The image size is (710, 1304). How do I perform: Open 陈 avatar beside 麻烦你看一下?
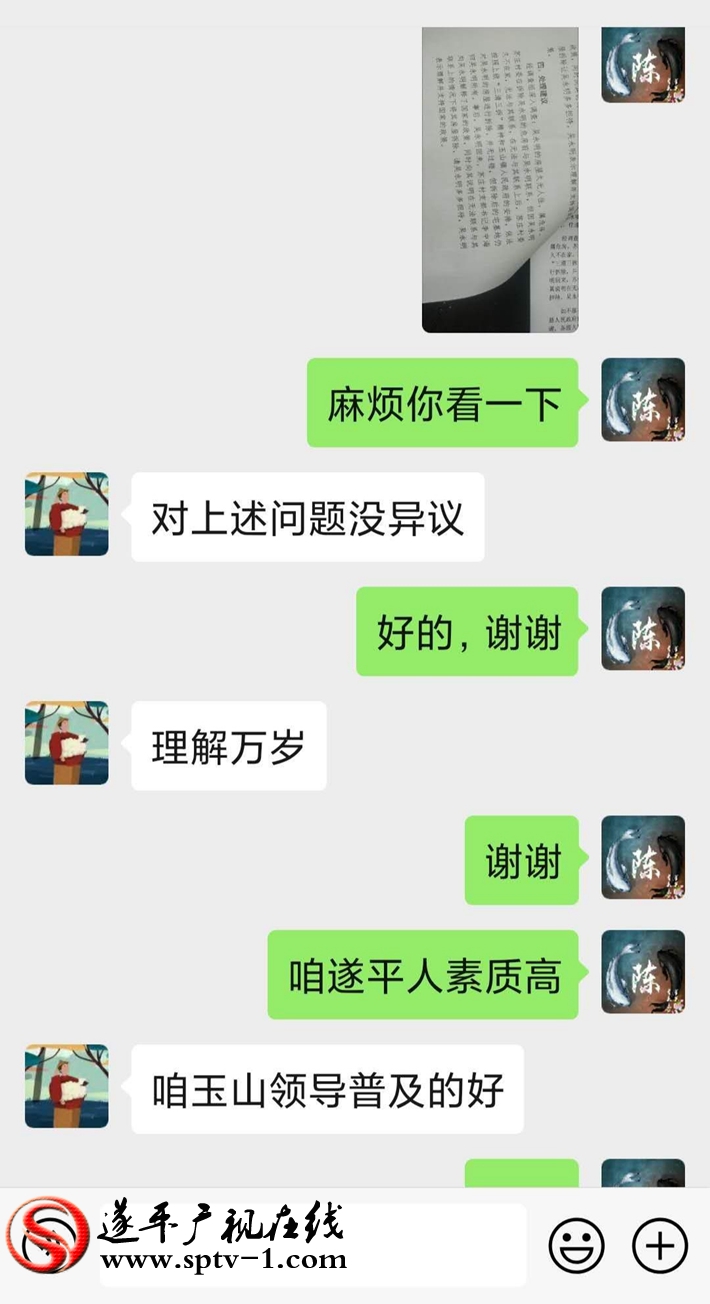point(642,400)
